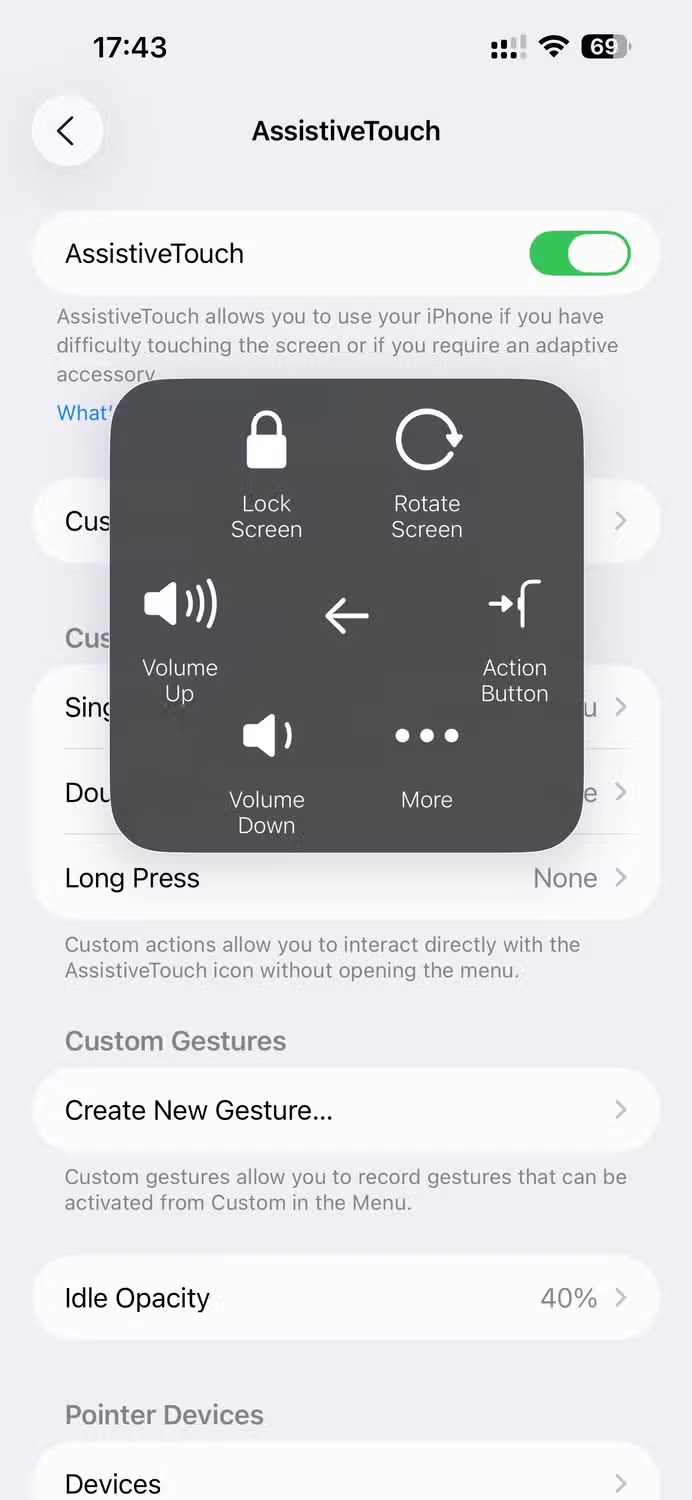Image resolution: width=692 pixels, height=1500 pixels.
Task: Open the Idle Opacity setting
Action: 346,1298
